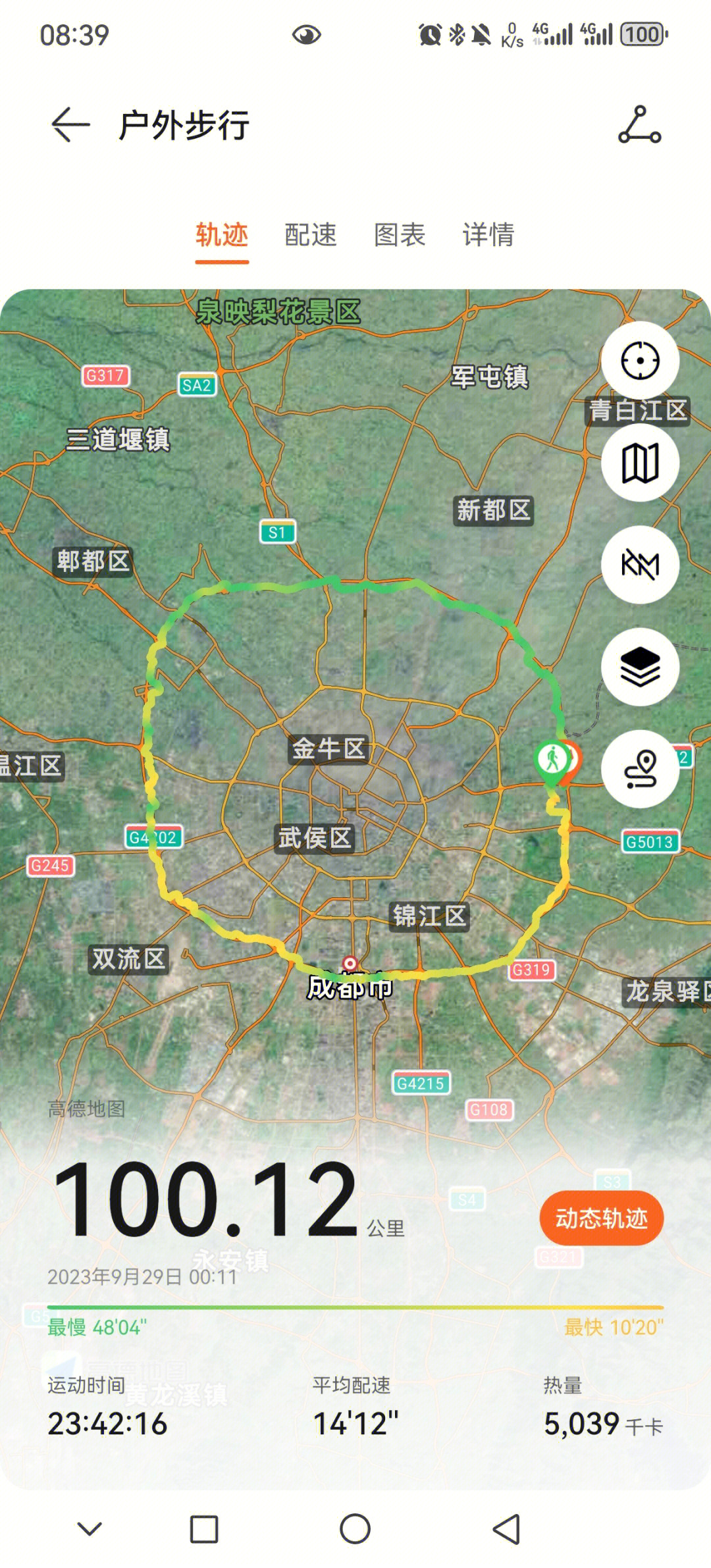Open the 图表 tab
711x1568 pixels.
(400, 235)
